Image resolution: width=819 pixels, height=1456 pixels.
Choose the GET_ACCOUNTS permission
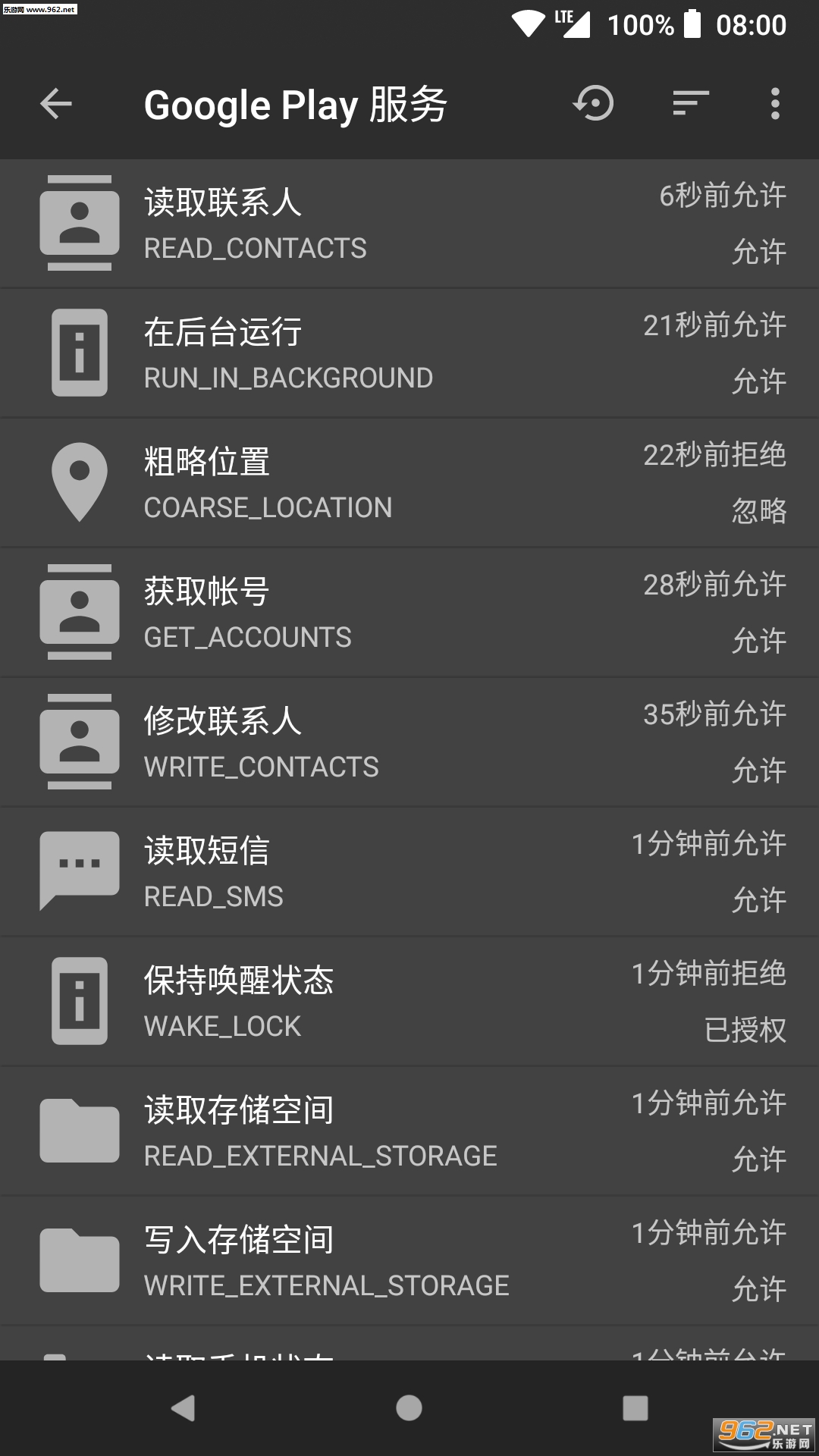(x=409, y=613)
